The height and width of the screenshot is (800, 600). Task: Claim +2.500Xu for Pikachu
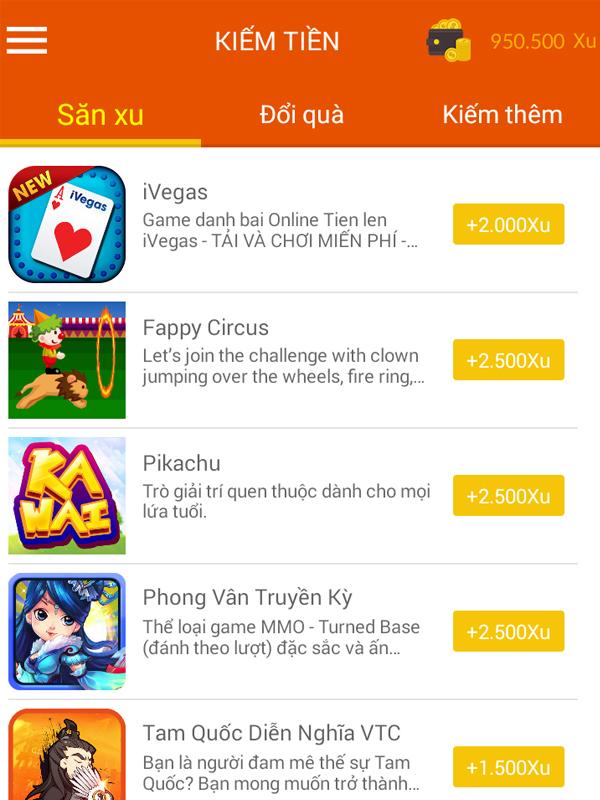coord(508,496)
